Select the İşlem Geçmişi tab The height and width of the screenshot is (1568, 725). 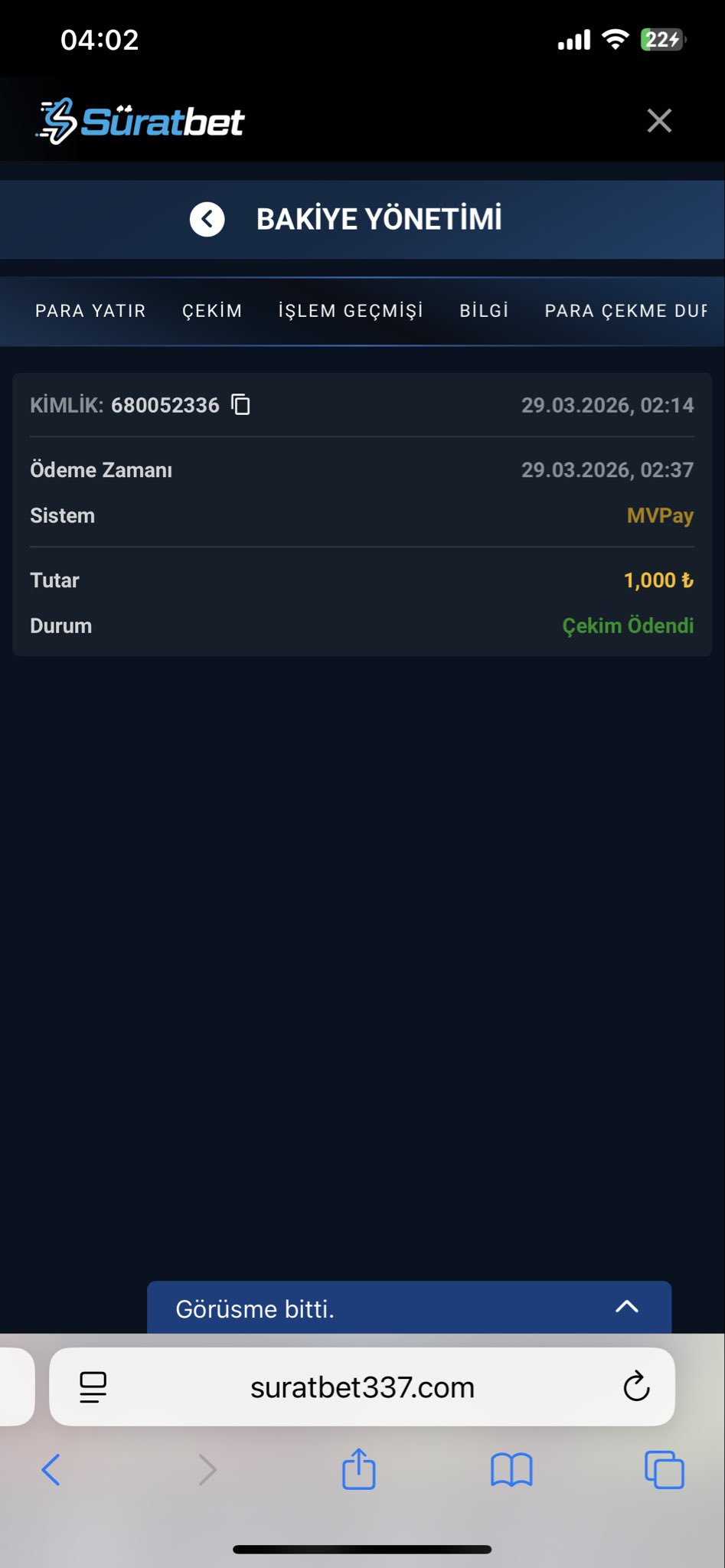(351, 311)
